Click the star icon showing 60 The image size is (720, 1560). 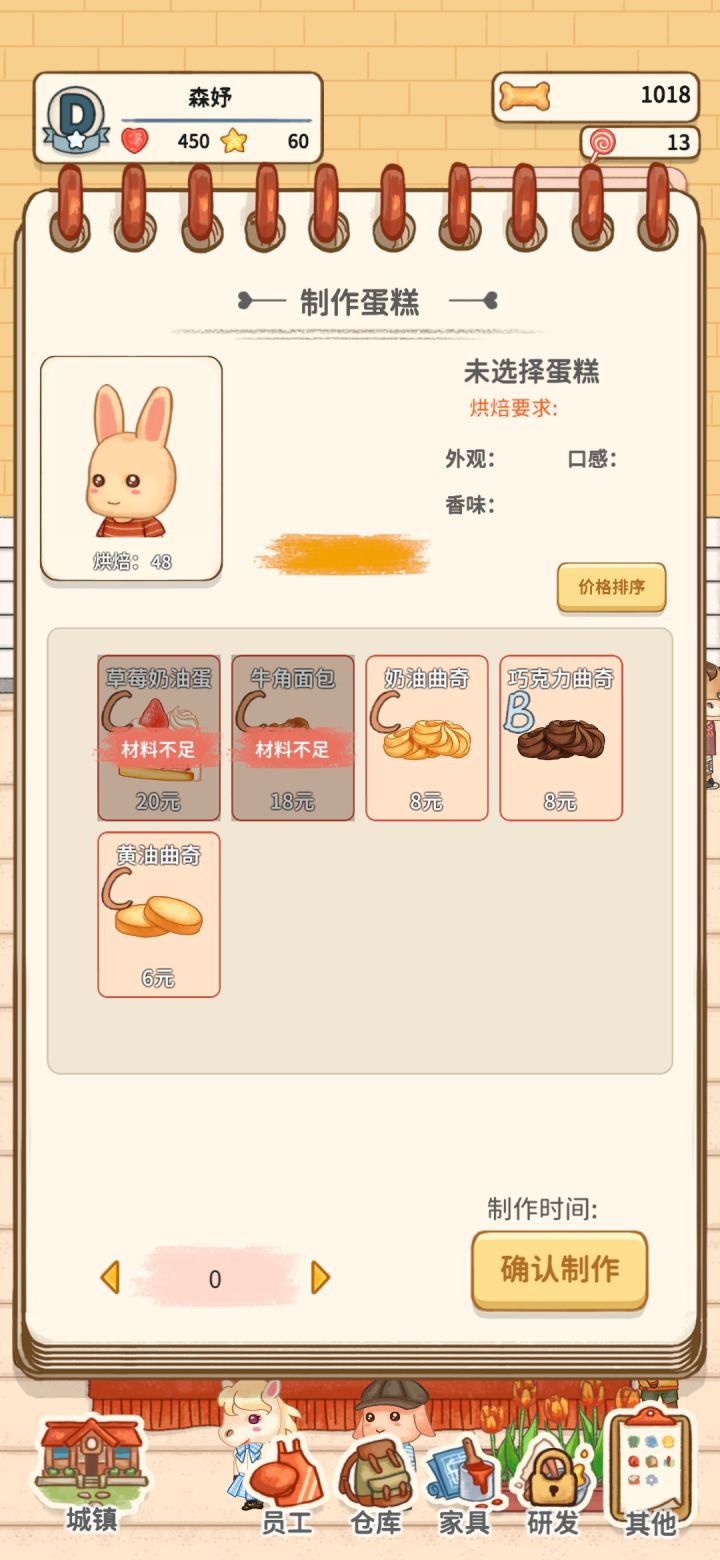coord(232,142)
